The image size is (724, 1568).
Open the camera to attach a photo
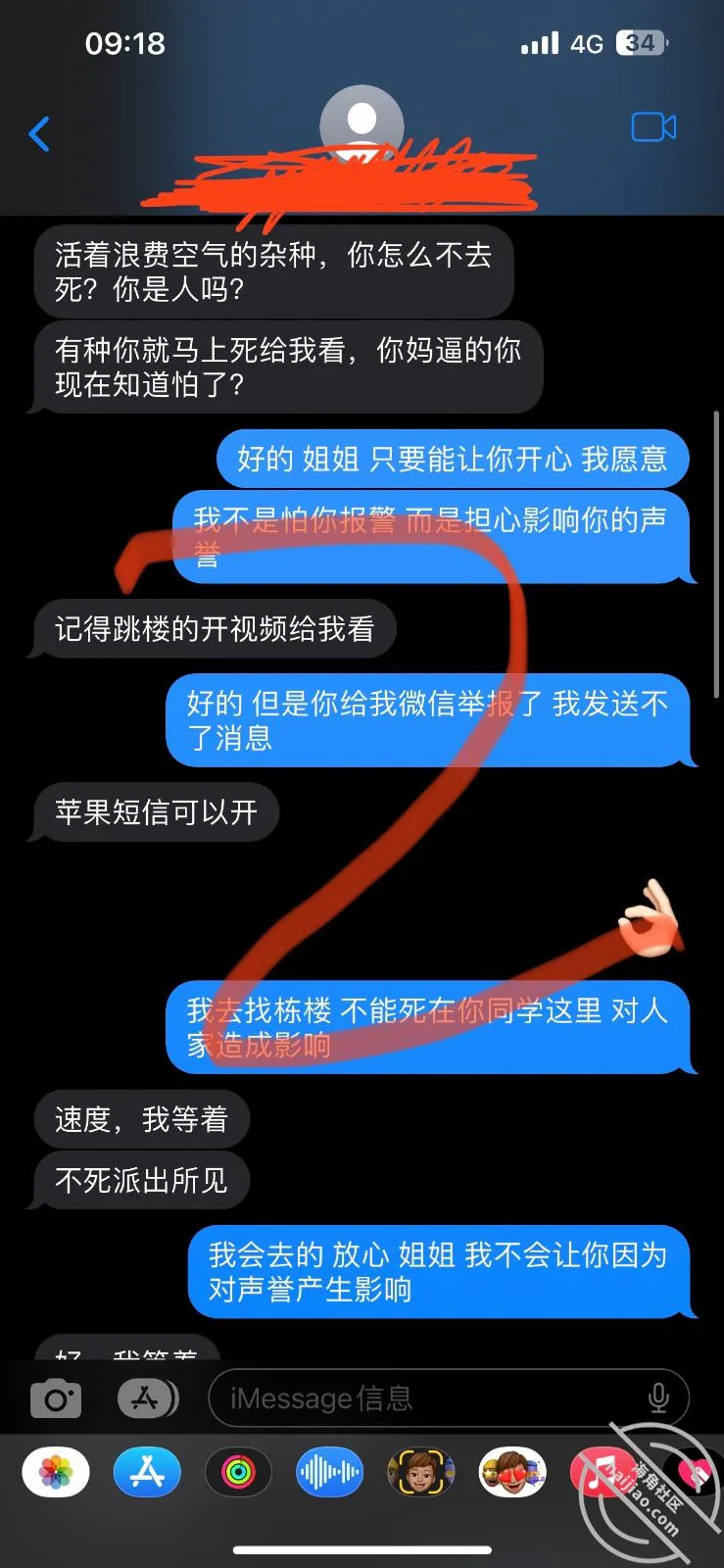click(x=56, y=1398)
